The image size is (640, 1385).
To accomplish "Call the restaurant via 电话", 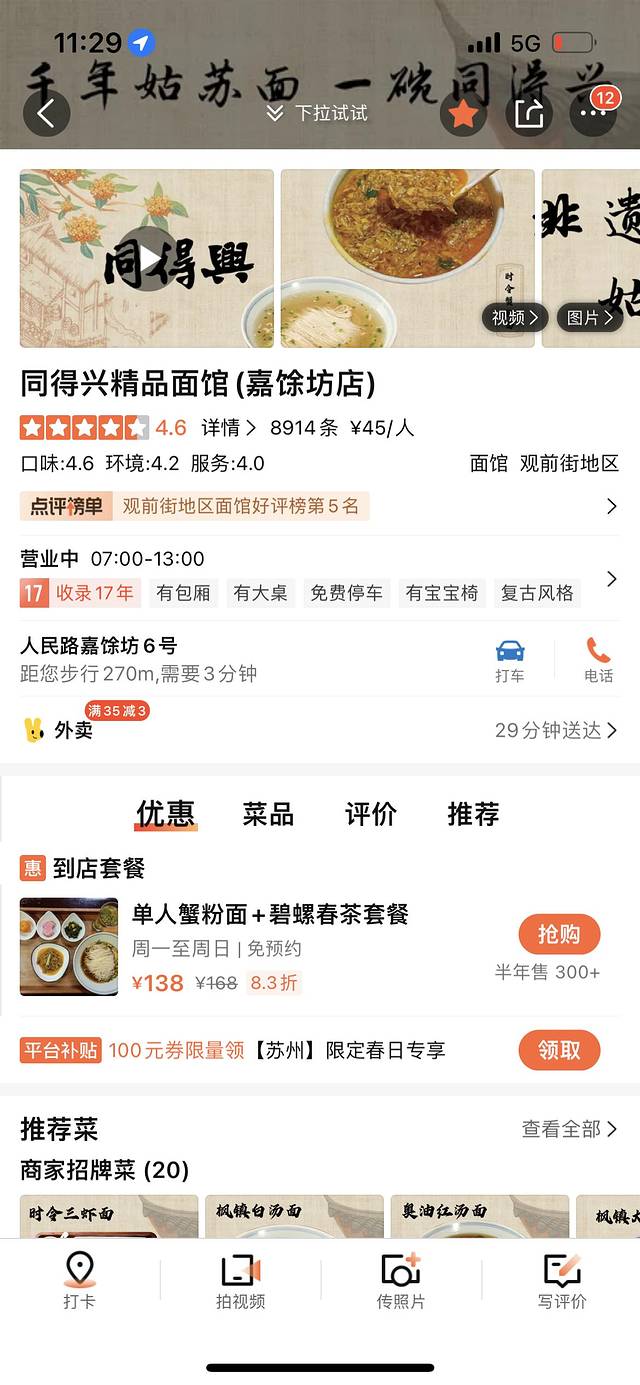I will 598,661.
